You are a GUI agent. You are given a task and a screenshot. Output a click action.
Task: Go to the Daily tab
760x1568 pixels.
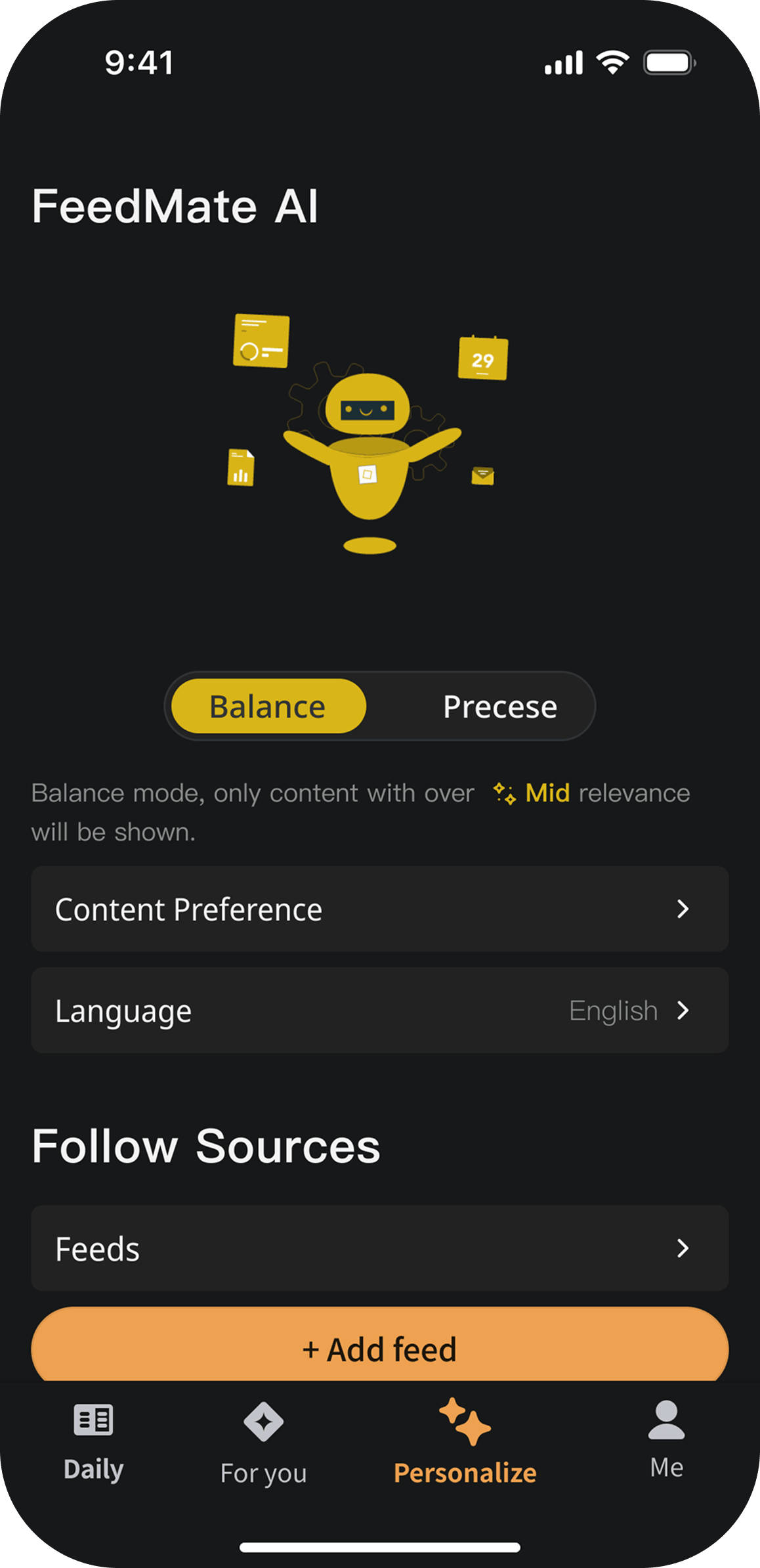(93, 1442)
